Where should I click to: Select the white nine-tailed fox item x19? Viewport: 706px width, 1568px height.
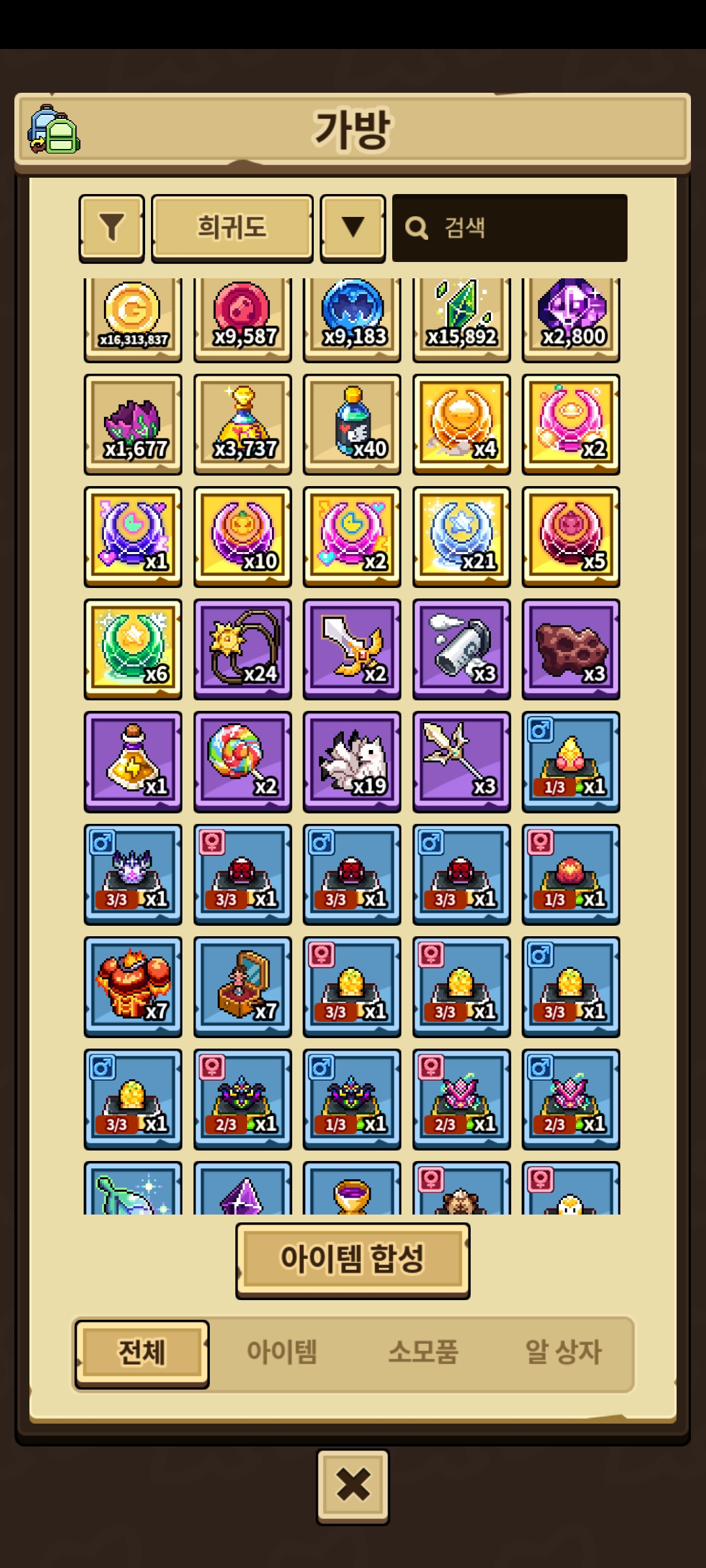352,761
